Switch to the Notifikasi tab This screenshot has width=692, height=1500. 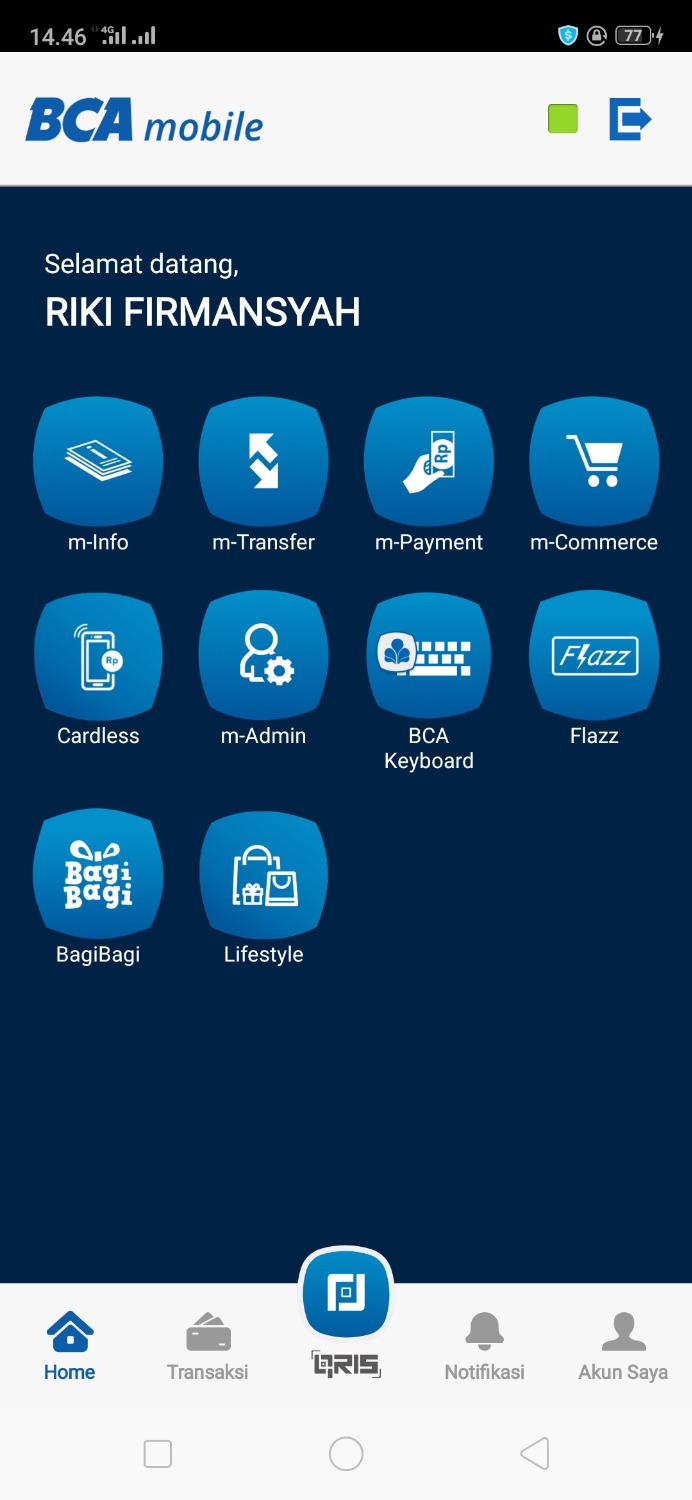pos(484,1347)
